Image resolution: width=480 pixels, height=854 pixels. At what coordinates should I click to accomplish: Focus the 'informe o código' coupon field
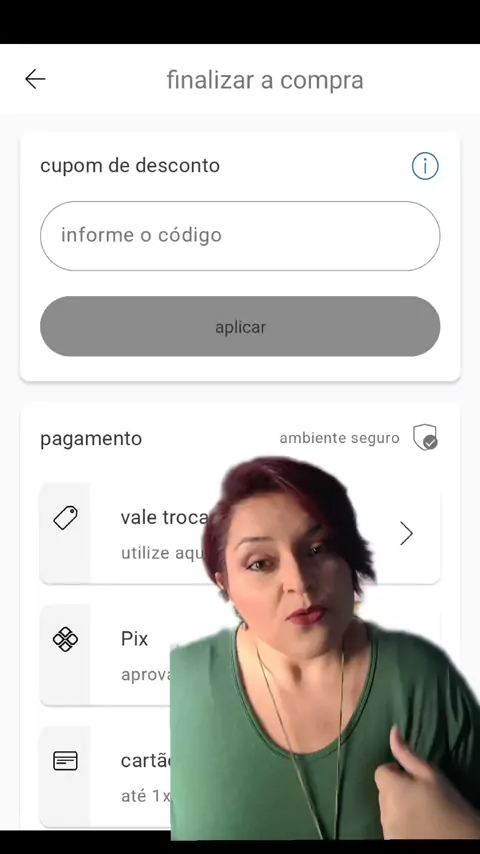click(x=240, y=236)
